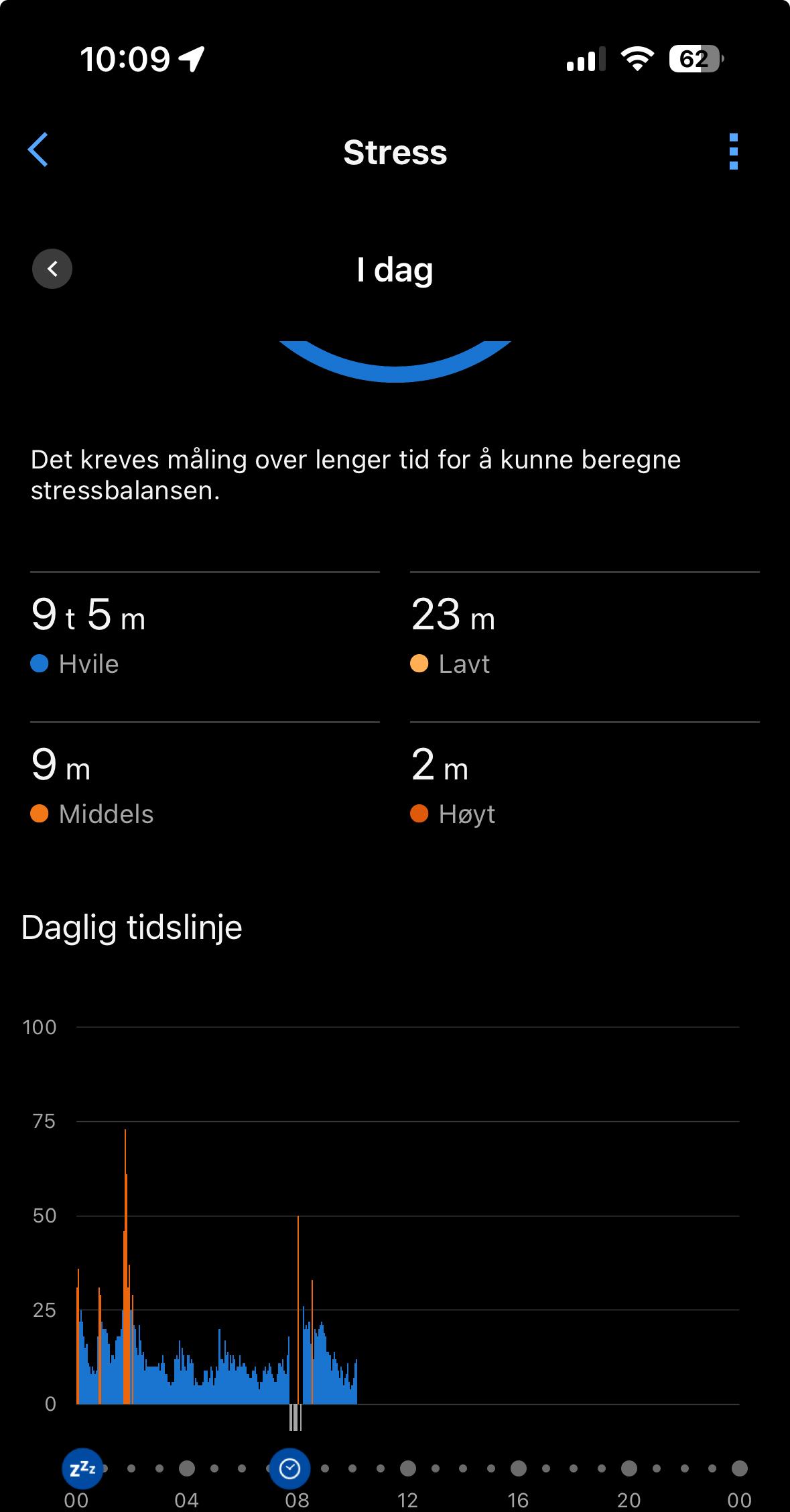Tap the clock marker on the timeline
This screenshot has height=1512, width=790.
tap(289, 1468)
